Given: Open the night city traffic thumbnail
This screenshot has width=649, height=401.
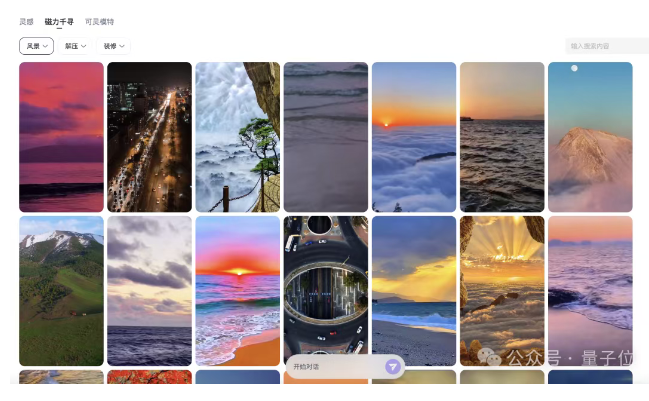Looking at the screenshot, I should click(x=149, y=136).
